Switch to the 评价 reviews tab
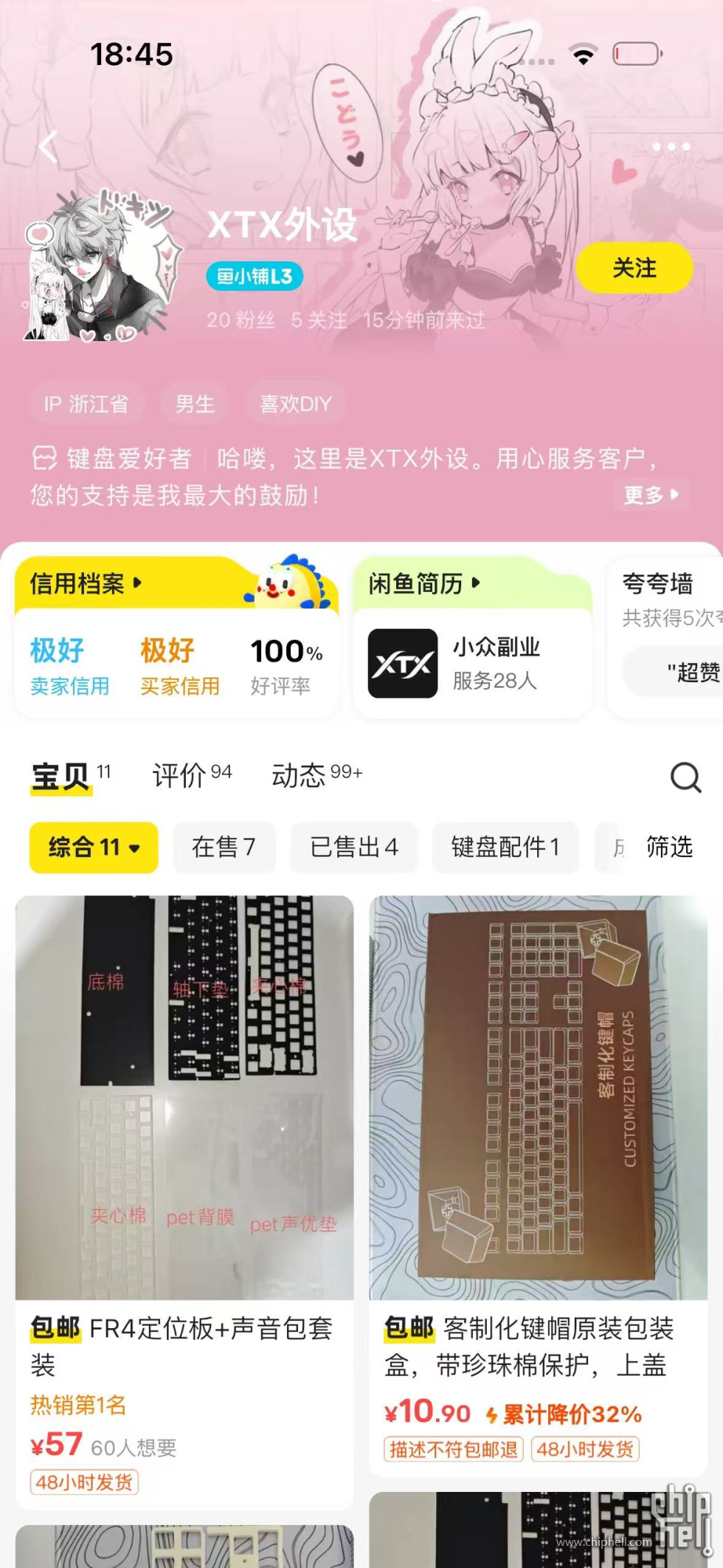 [x=191, y=775]
